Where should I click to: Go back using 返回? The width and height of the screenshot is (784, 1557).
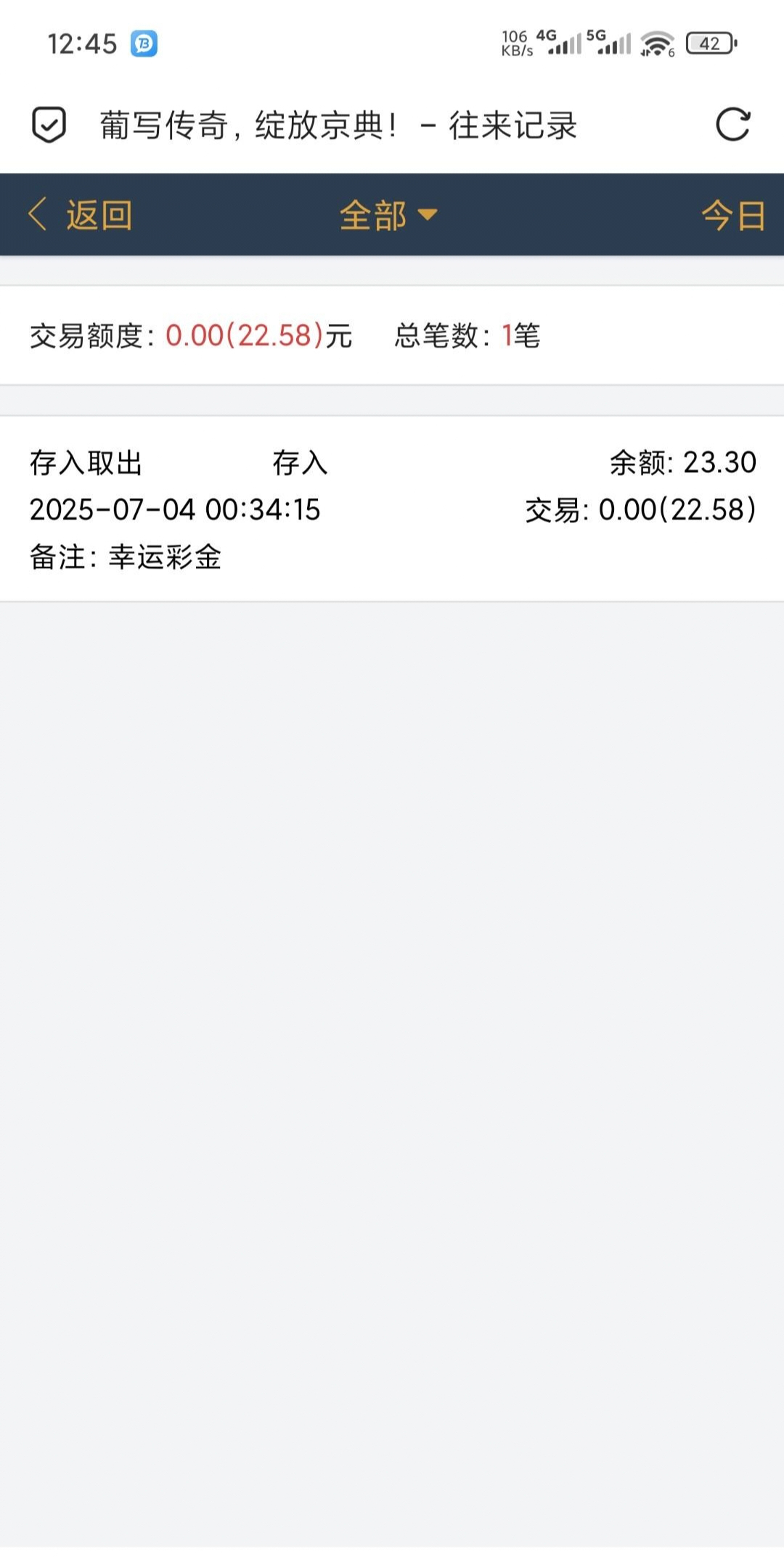point(81,215)
